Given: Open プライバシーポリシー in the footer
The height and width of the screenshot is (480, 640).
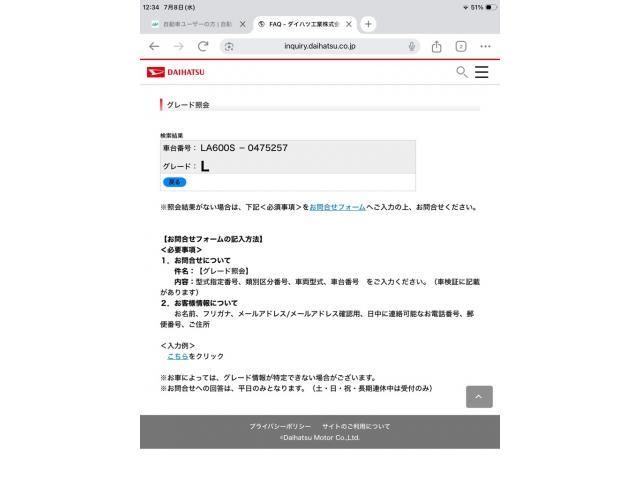Looking at the screenshot, I should click(280, 427).
